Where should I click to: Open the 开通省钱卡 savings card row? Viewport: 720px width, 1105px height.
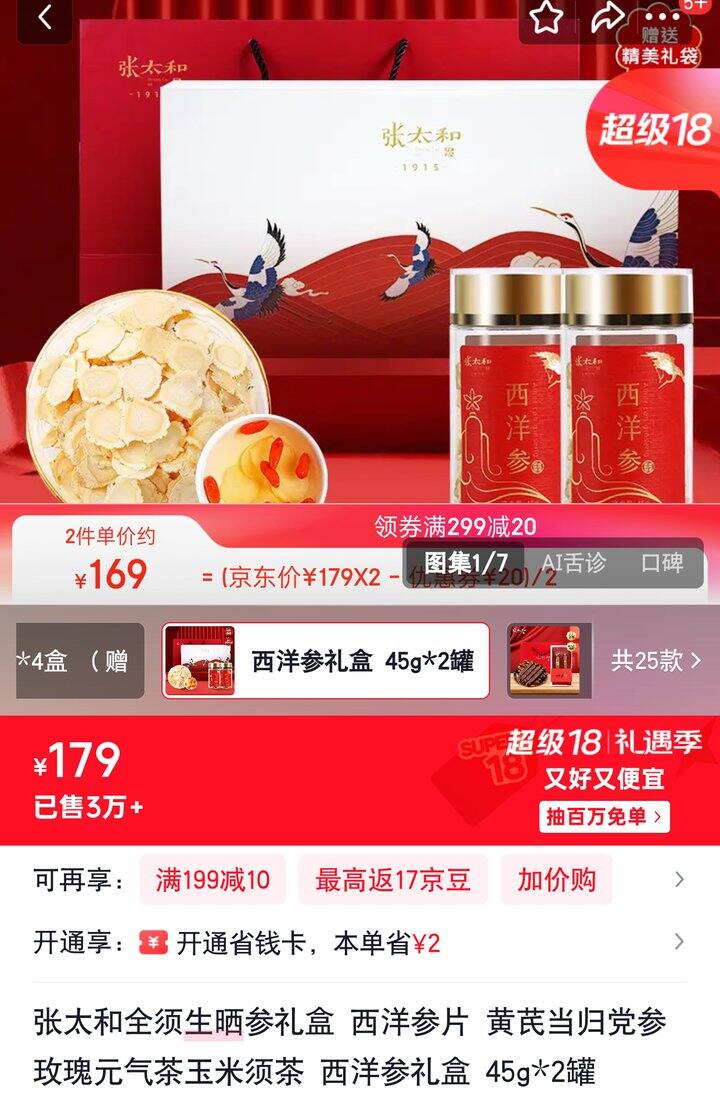pyautogui.click(x=360, y=943)
